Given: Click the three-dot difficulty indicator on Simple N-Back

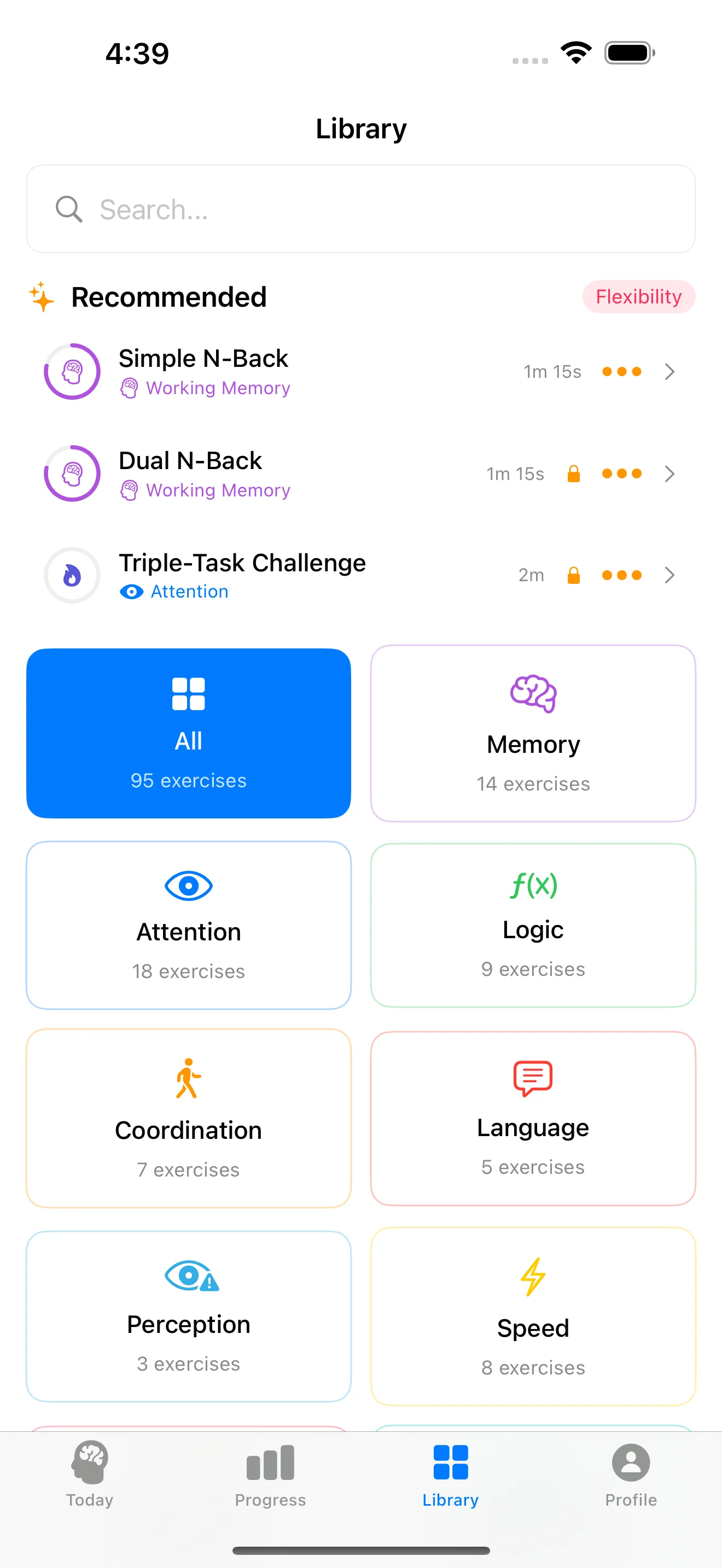Looking at the screenshot, I should pyautogui.click(x=621, y=371).
